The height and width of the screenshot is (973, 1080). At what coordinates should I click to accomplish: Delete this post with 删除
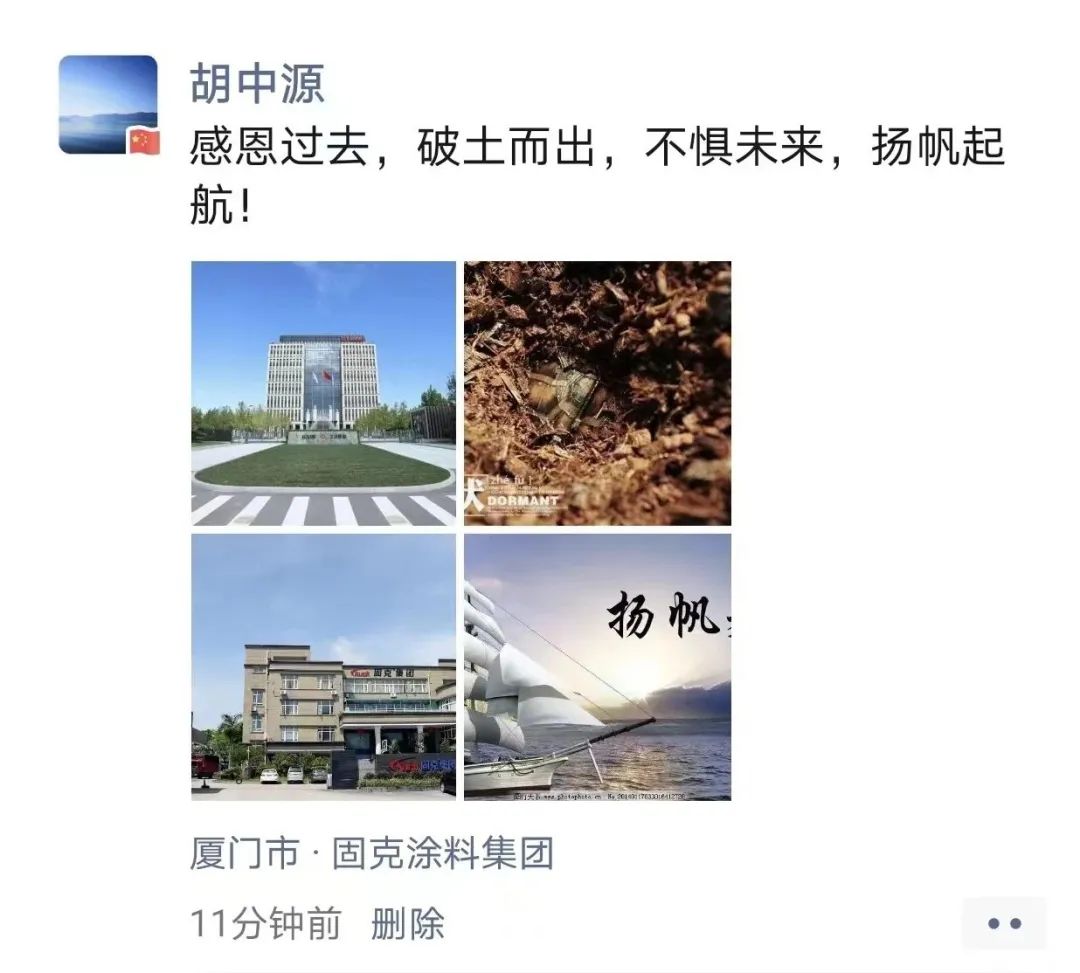(x=407, y=923)
